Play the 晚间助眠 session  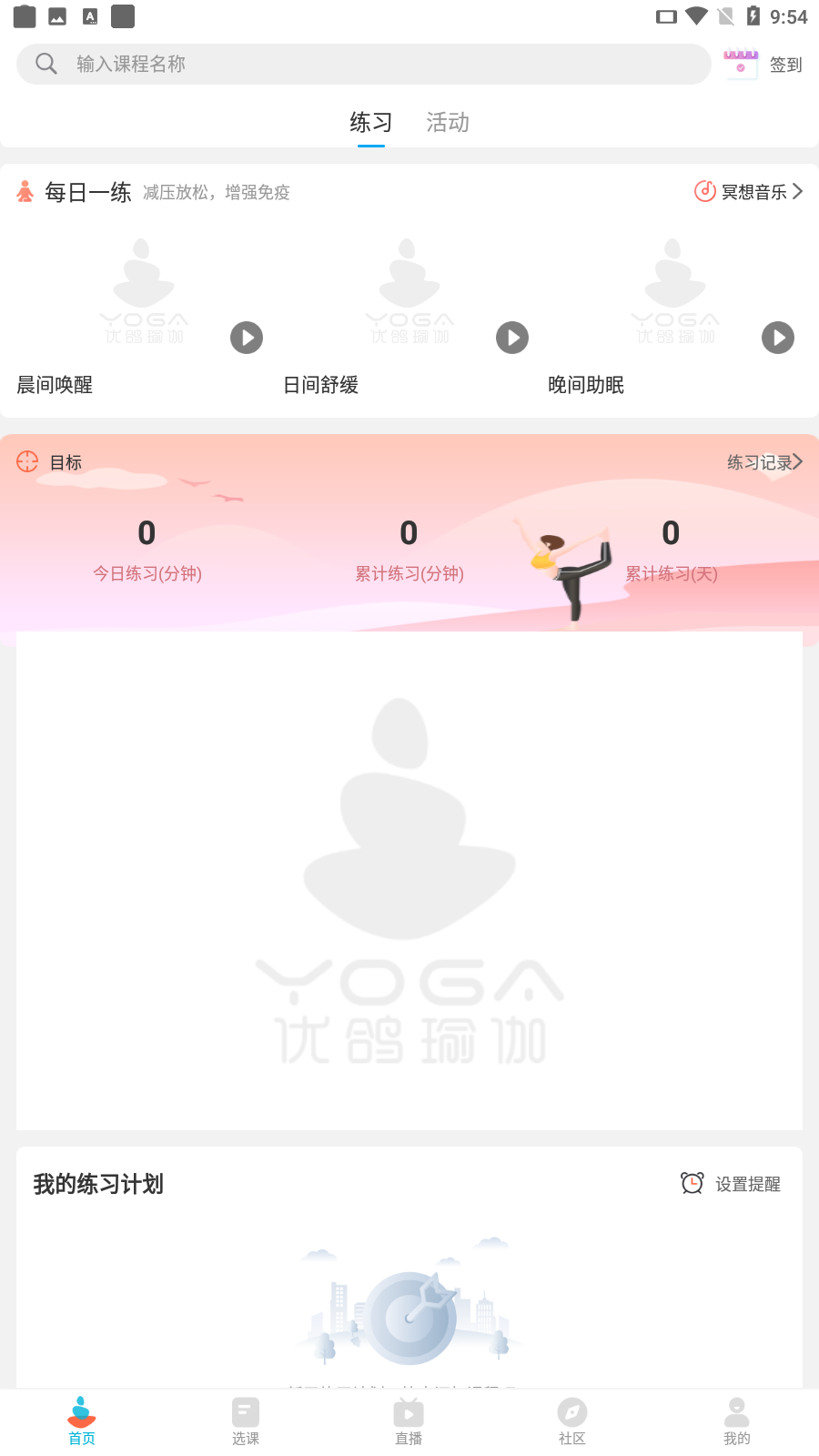pos(778,338)
